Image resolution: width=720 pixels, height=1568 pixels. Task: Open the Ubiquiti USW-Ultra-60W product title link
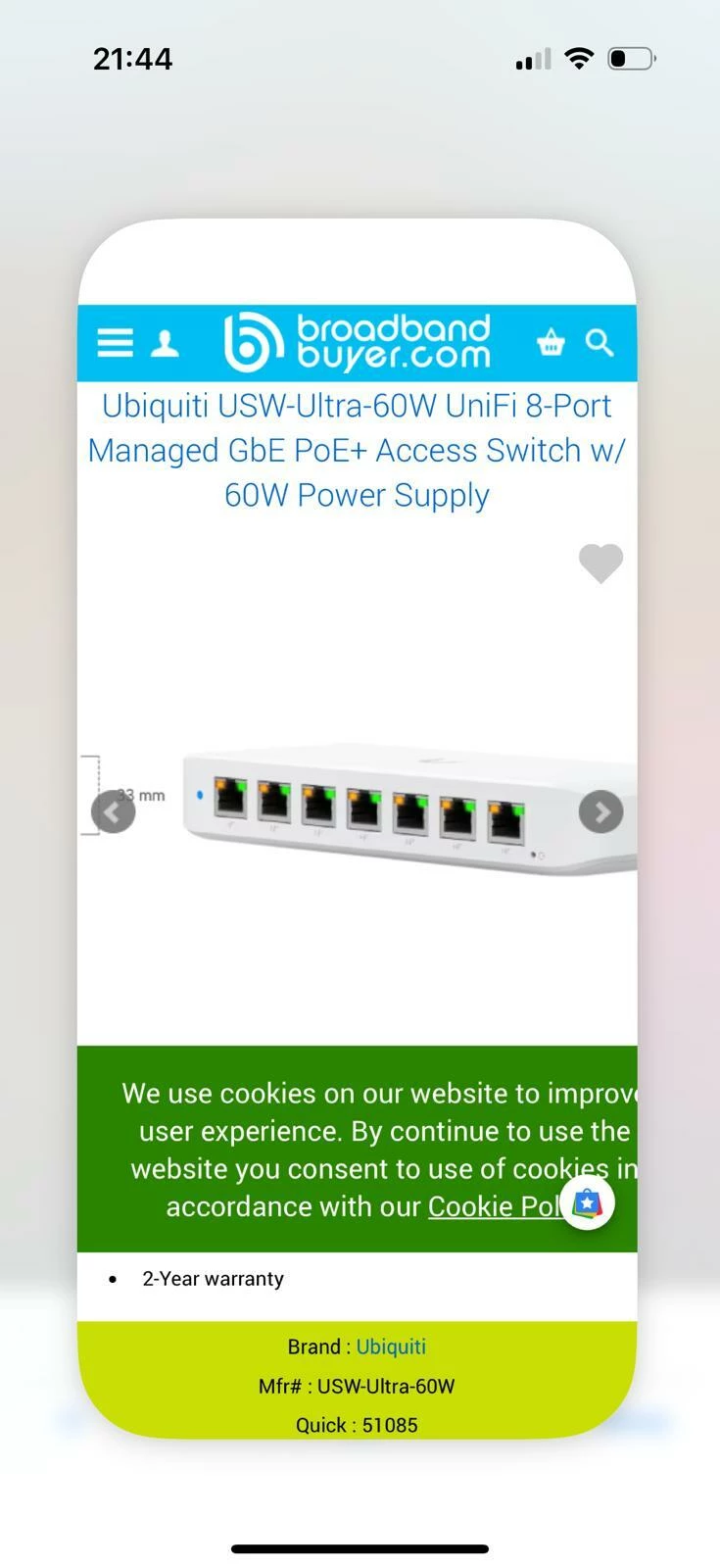coord(357,450)
